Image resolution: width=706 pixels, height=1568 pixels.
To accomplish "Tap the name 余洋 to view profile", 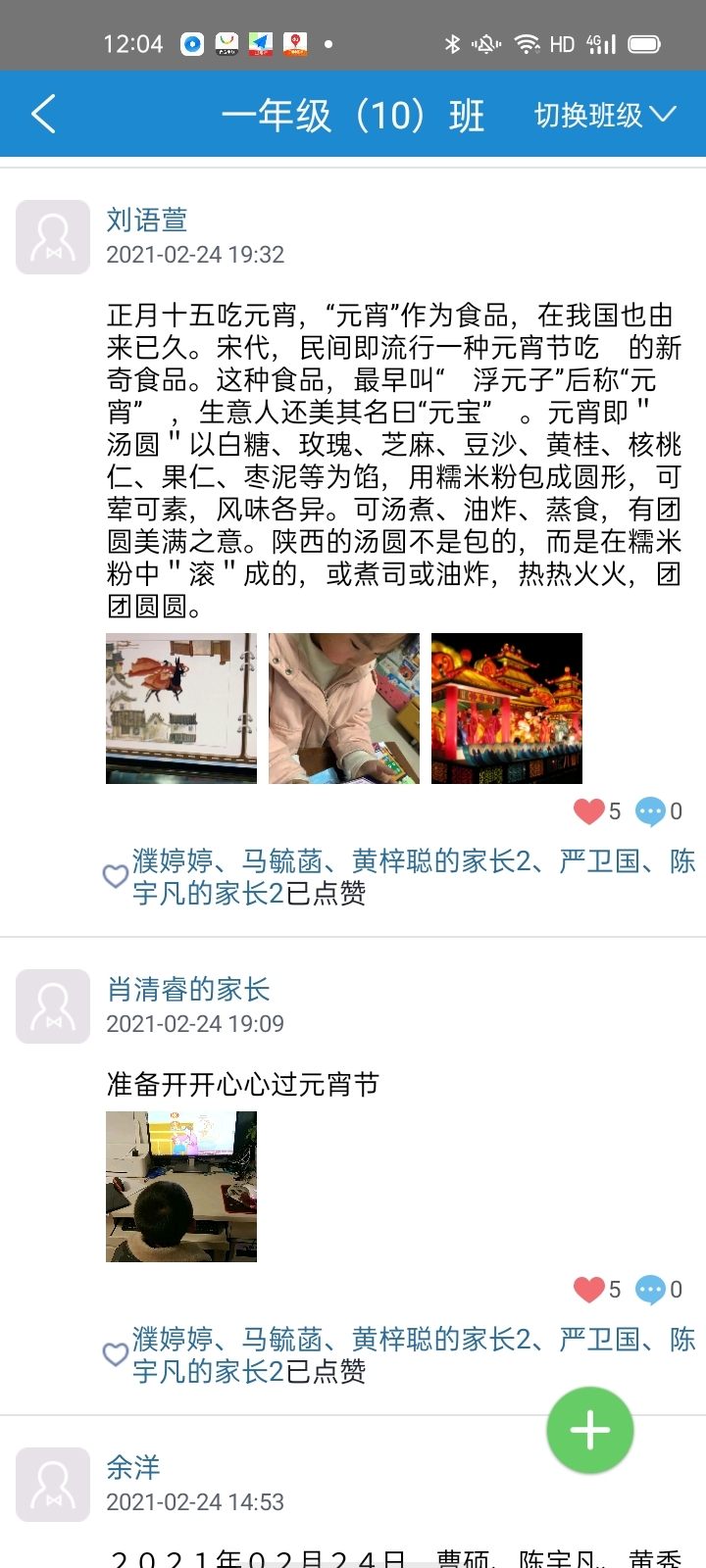I will click(x=133, y=1467).
